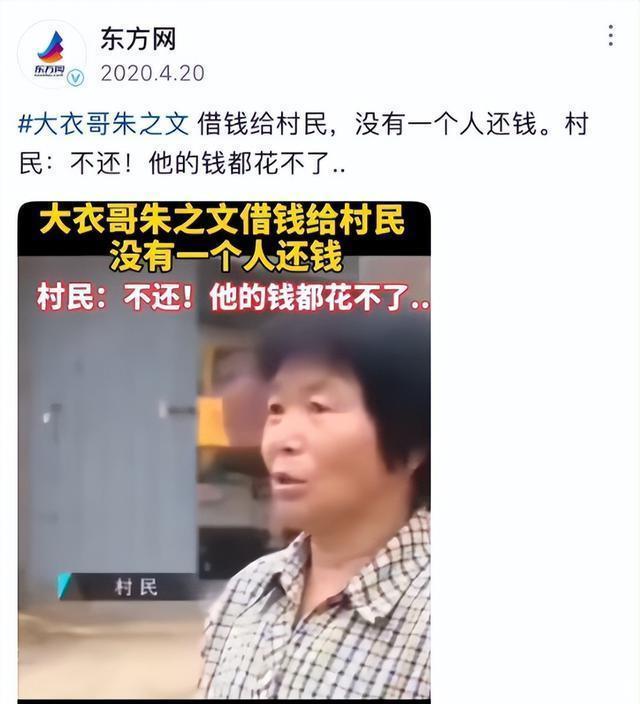Open the 东方网 profile avatar

click(51, 53)
